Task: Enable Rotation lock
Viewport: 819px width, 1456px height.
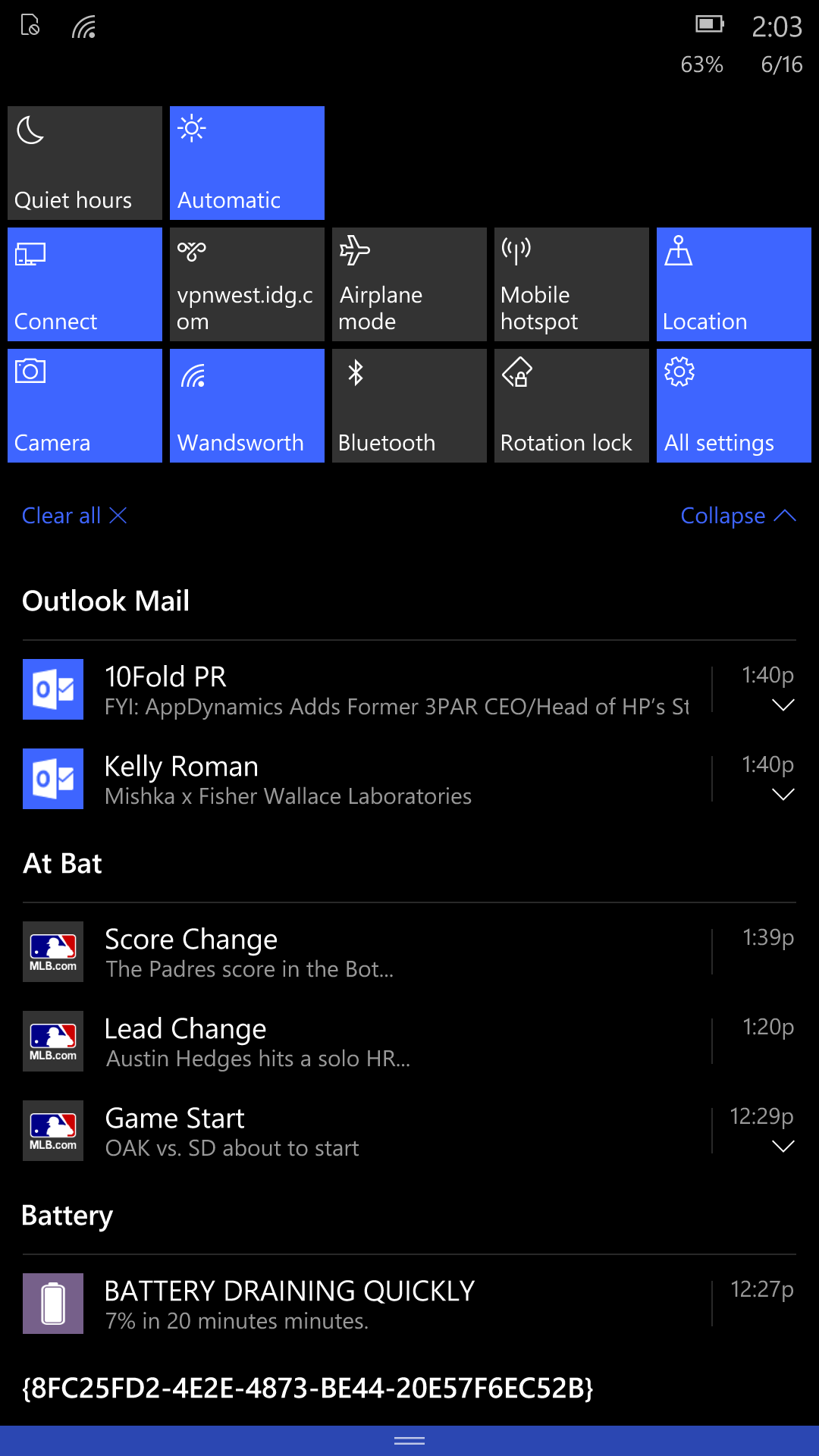Action: click(x=572, y=406)
